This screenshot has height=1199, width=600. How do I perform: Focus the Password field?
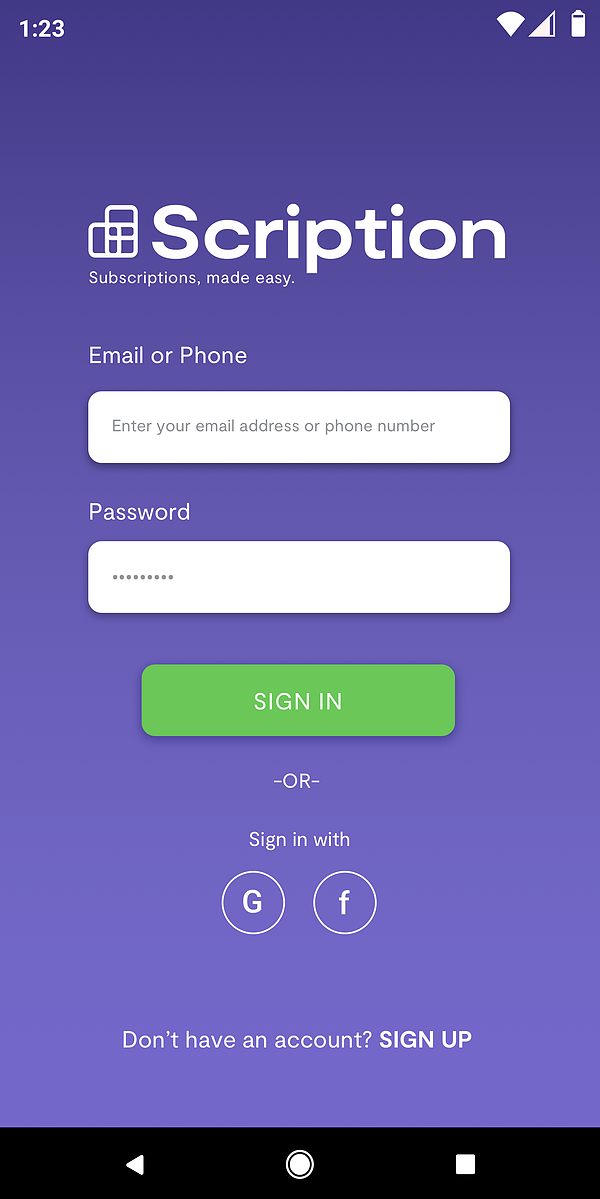pos(299,577)
